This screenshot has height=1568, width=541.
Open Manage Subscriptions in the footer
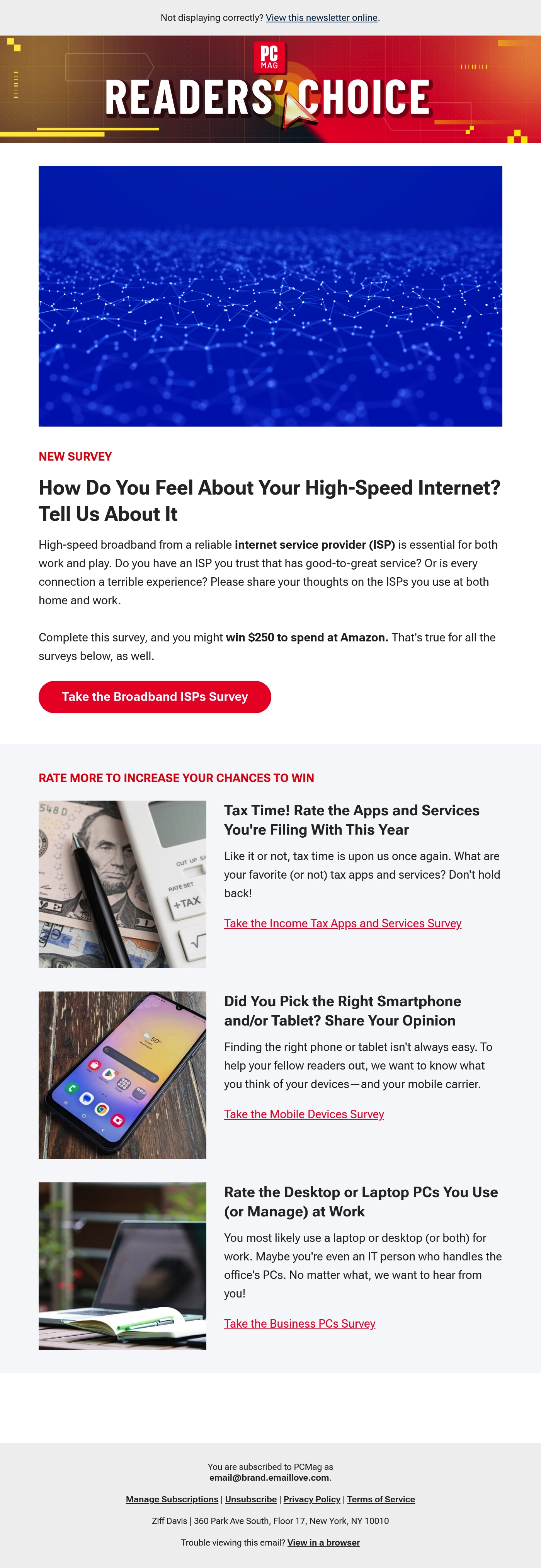pyautogui.click(x=172, y=1499)
